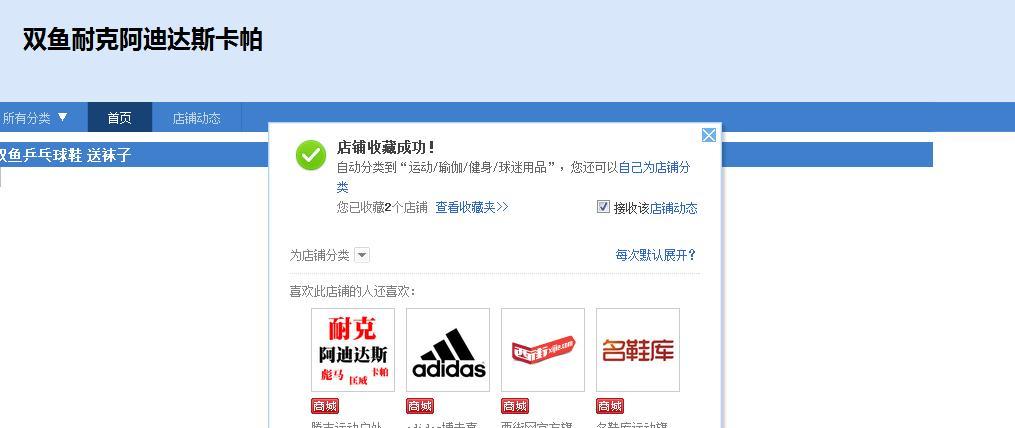This screenshot has height=428, width=1015.
Task: Close the store favorited dialog
Action: (x=709, y=135)
